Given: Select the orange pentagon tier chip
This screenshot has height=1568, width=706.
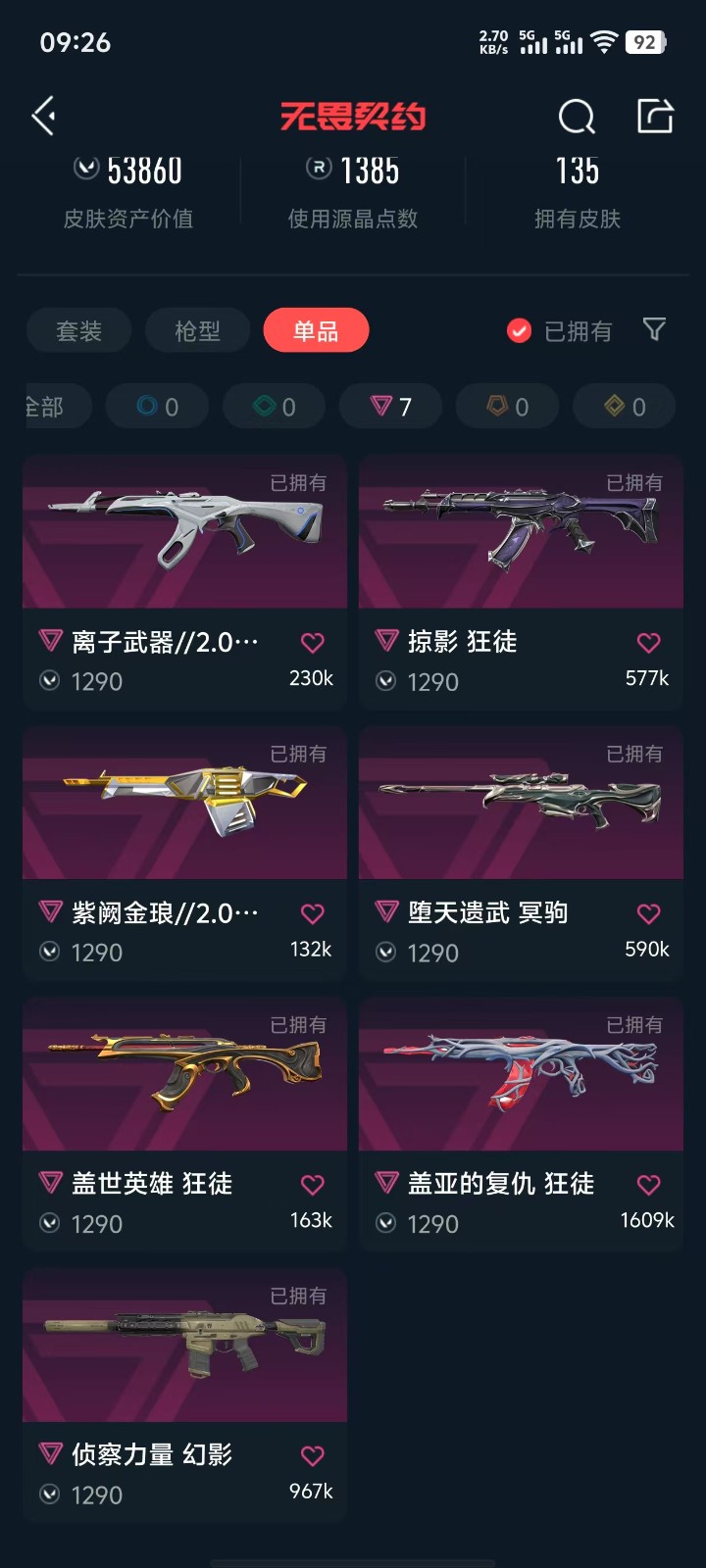Looking at the screenshot, I should [x=507, y=407].
